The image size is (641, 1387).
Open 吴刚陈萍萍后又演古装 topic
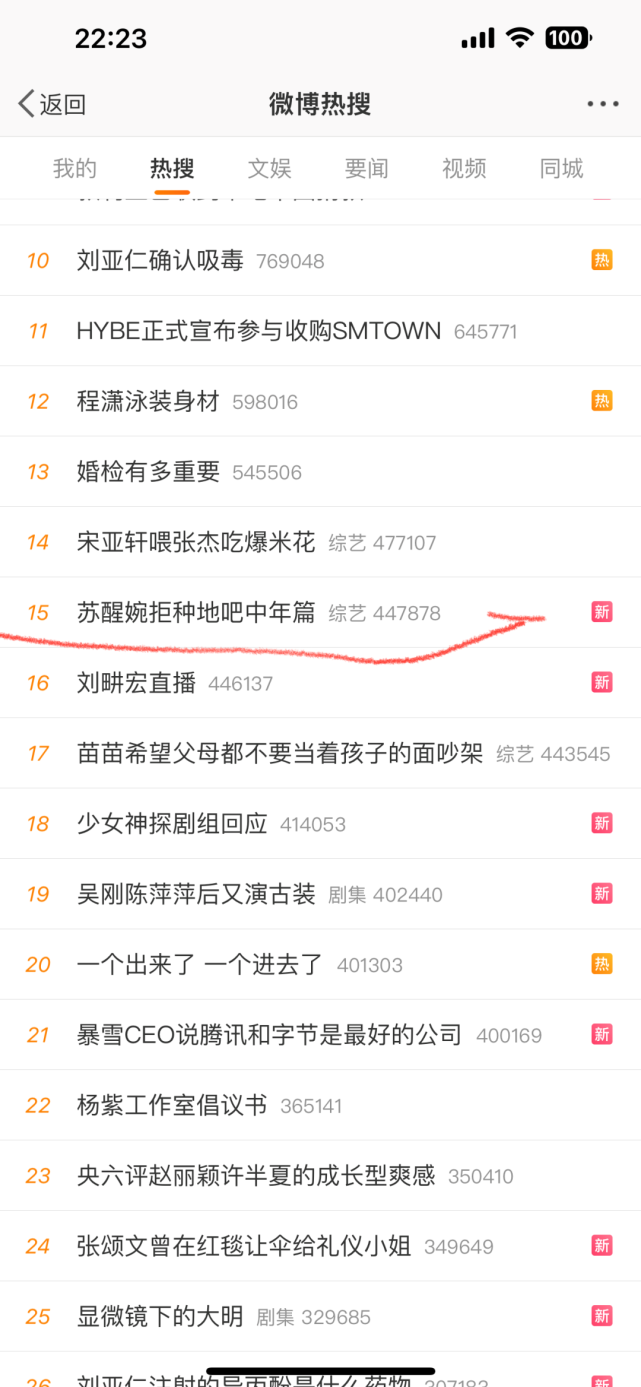[196, 894]
